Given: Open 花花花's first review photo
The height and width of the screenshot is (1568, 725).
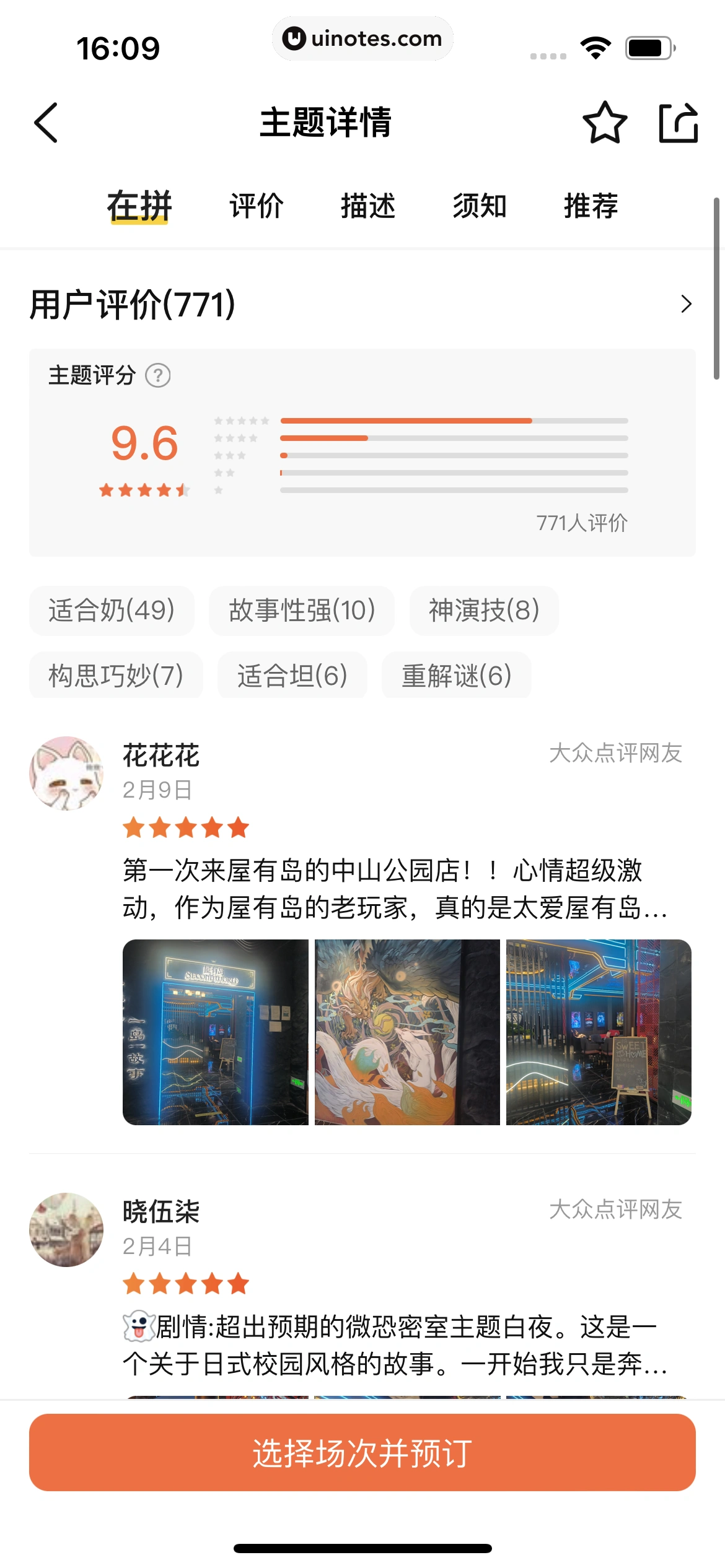Looking at the screenshot, I should point(215,1032).
